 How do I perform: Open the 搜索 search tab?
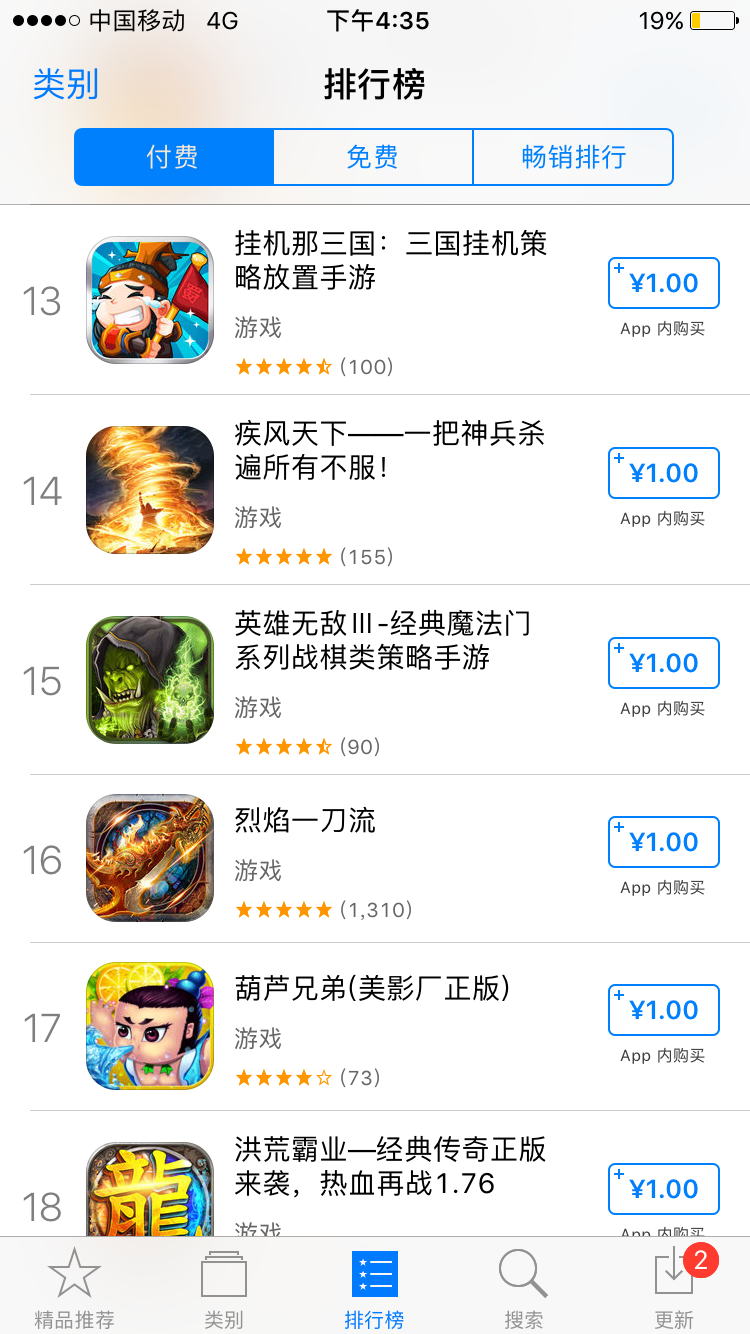[x=523, y=1288]
